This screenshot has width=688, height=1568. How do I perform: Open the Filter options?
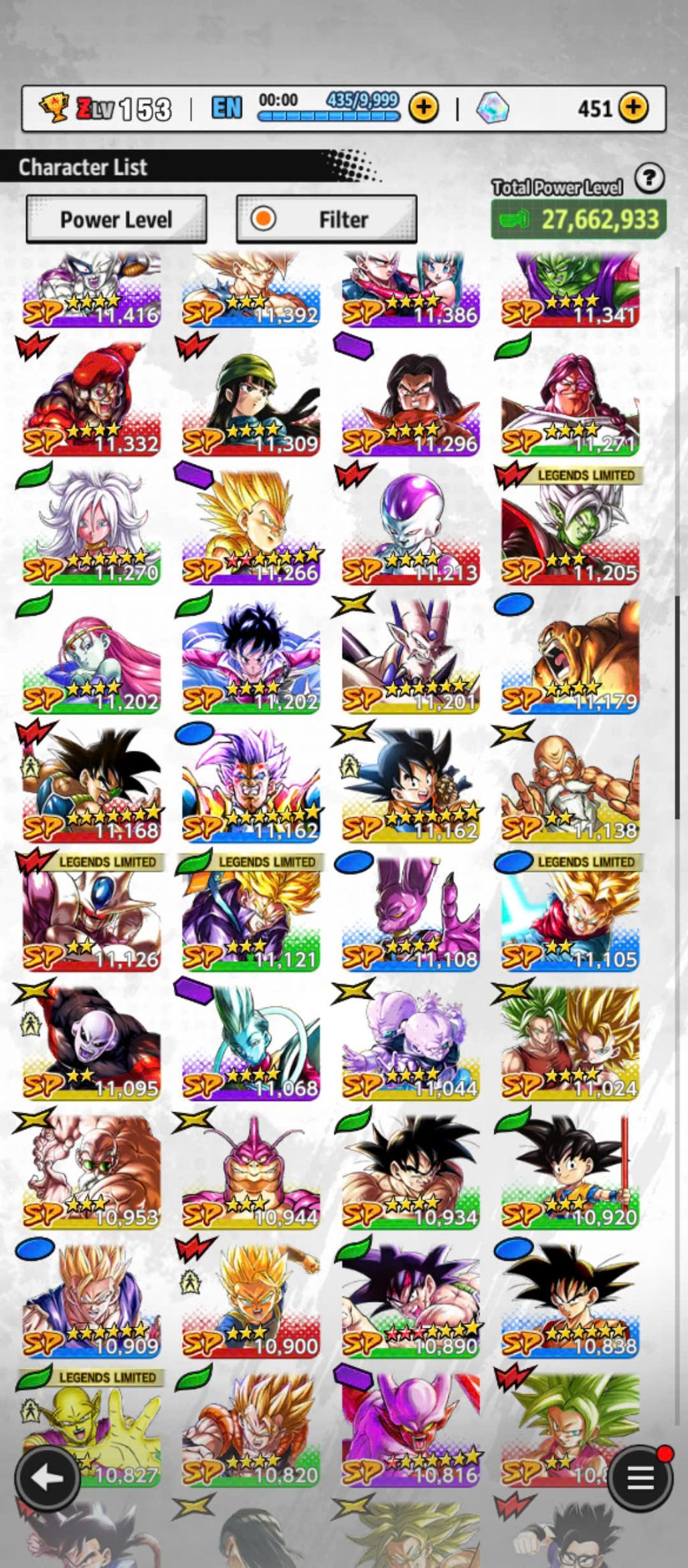(327, 220)
